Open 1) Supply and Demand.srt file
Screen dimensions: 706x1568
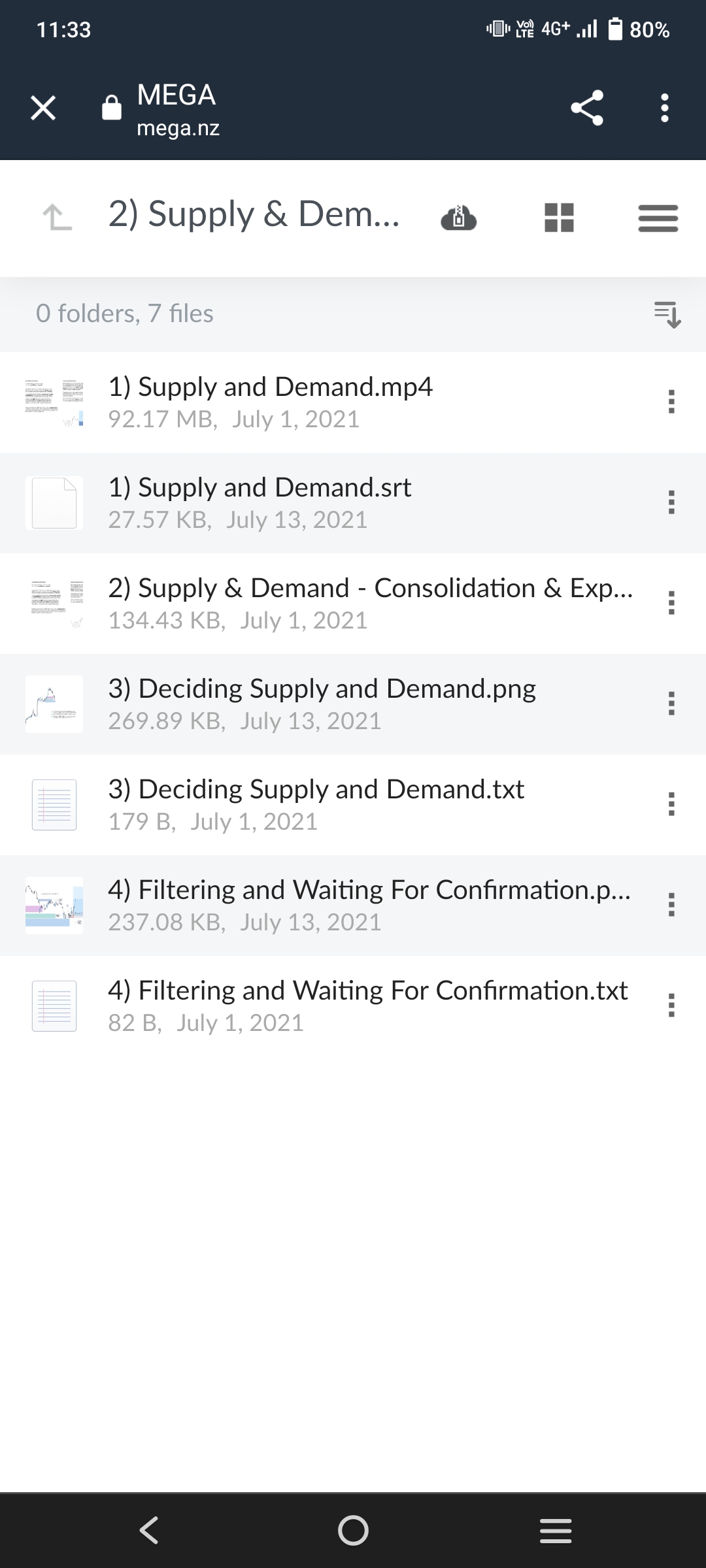click(260, 488)
